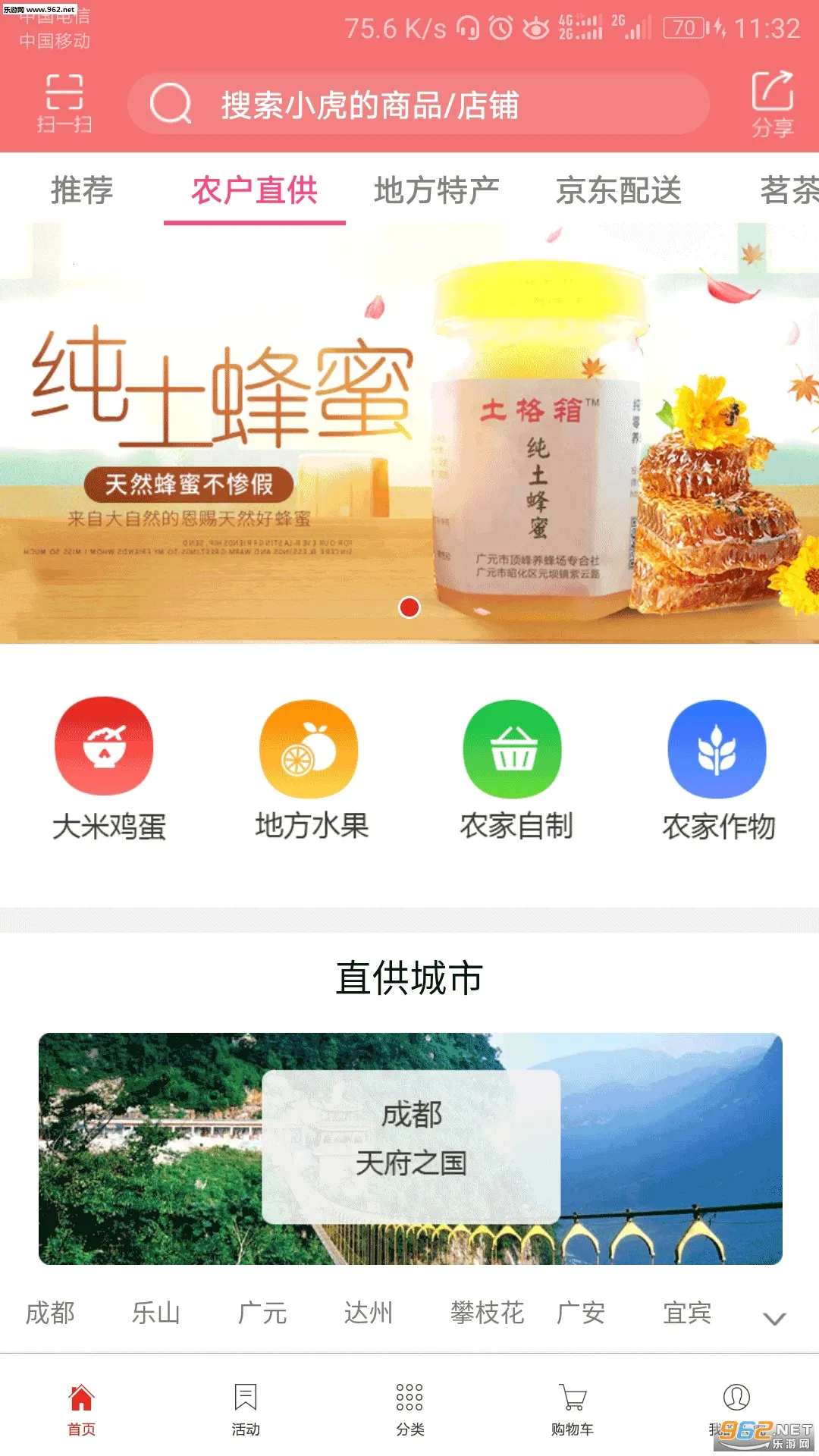Viewport: 819px width, 1456px height.
Task: Open the 购物车 shopping cart tab
Action: (573, 1409)
